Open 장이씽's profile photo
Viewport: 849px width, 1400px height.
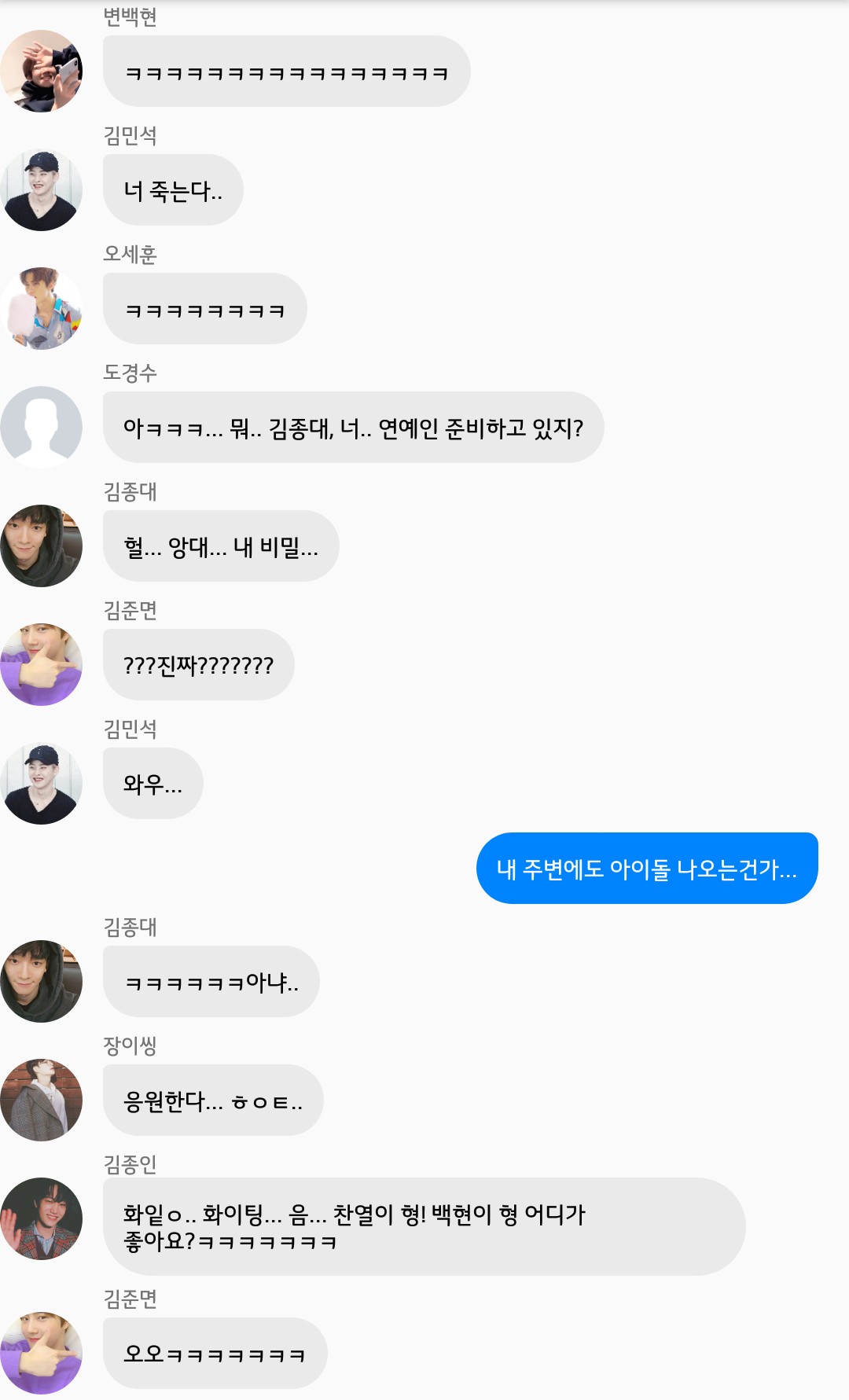[x=41, y=1100]
